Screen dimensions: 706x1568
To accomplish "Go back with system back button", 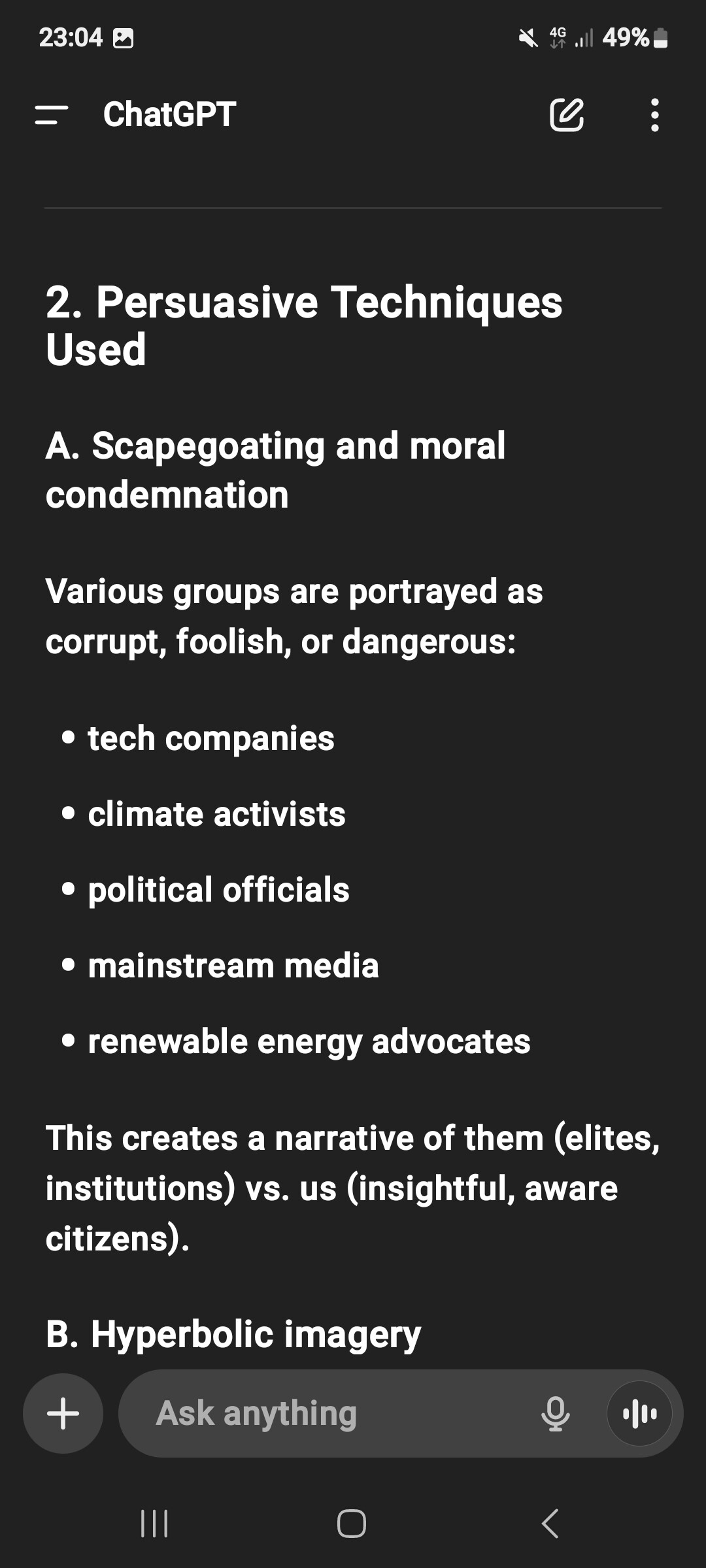I will [550, 1524].
